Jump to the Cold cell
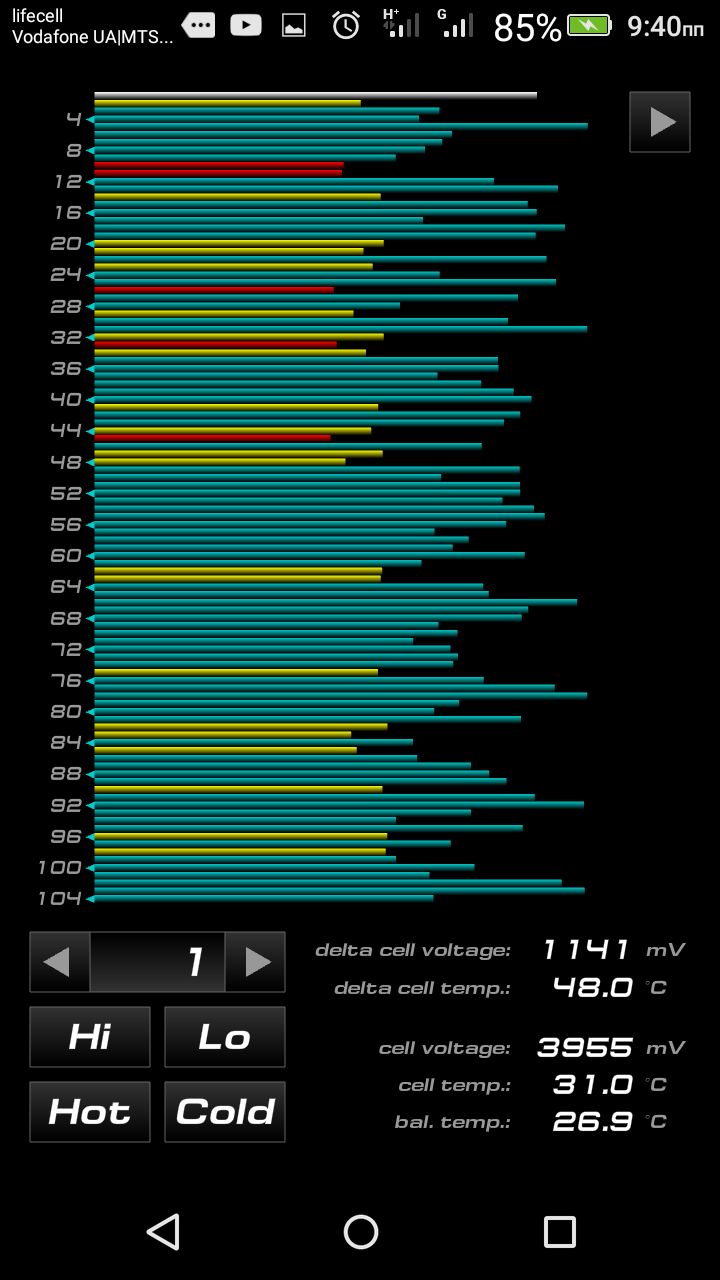 (225, 1112)
